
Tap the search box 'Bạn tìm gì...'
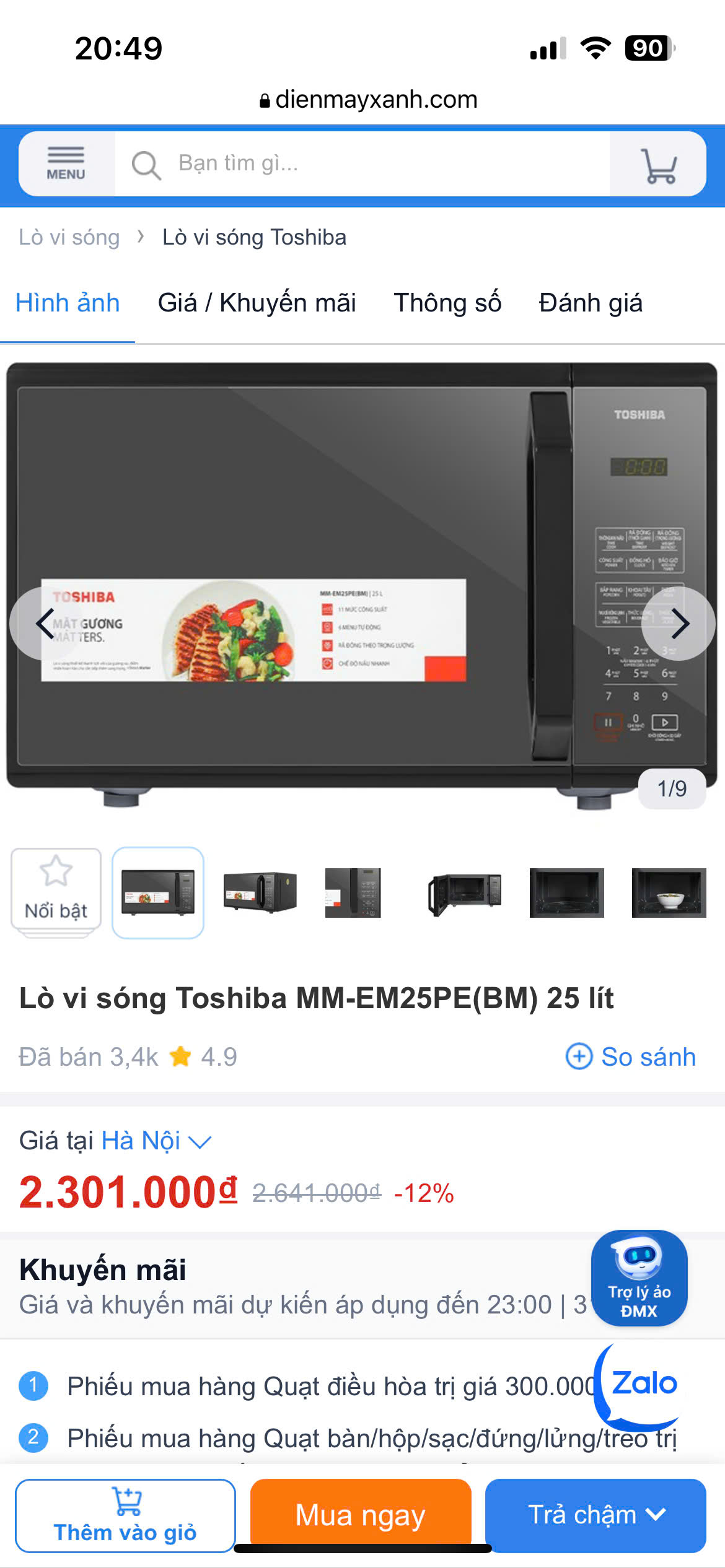click(x=359, y=164)
